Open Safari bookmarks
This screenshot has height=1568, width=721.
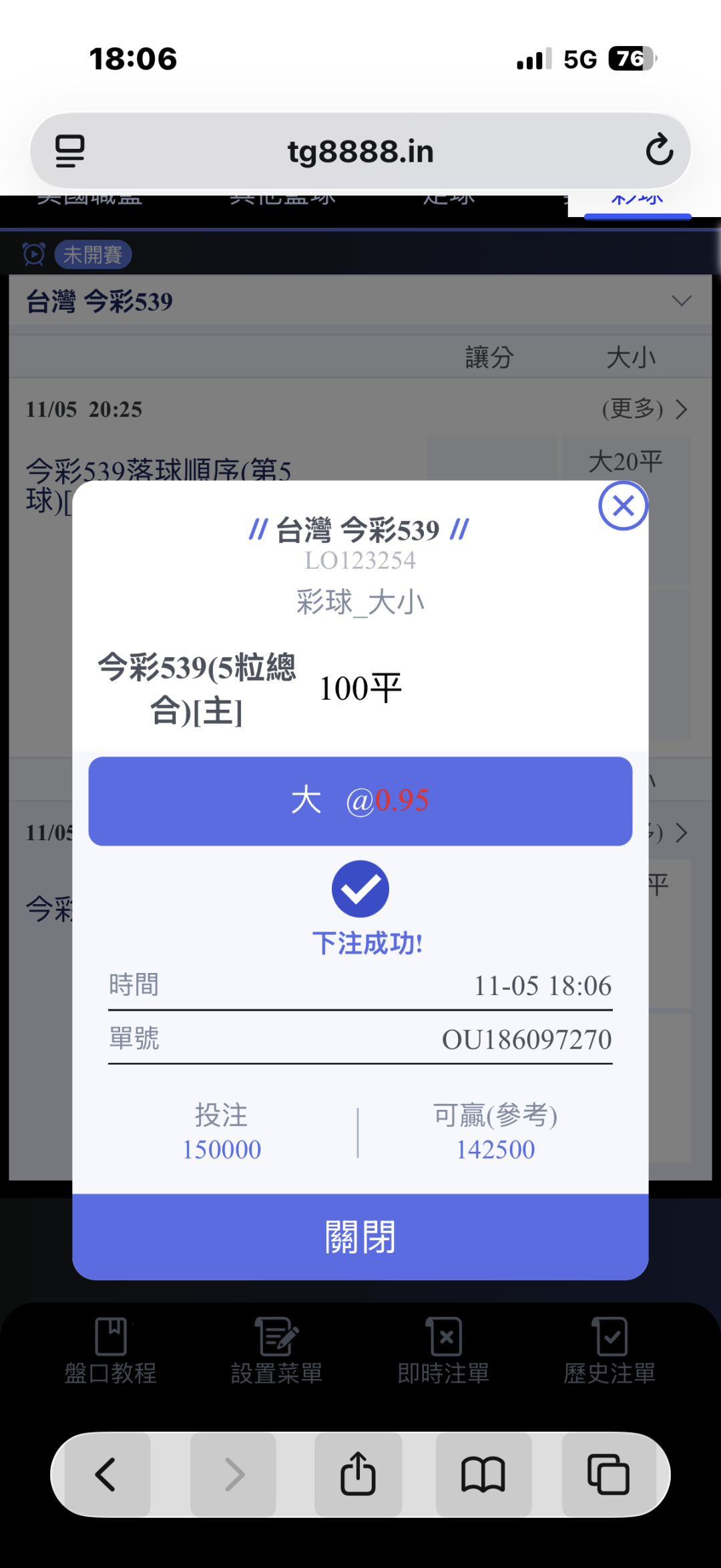pos(483,1475)
